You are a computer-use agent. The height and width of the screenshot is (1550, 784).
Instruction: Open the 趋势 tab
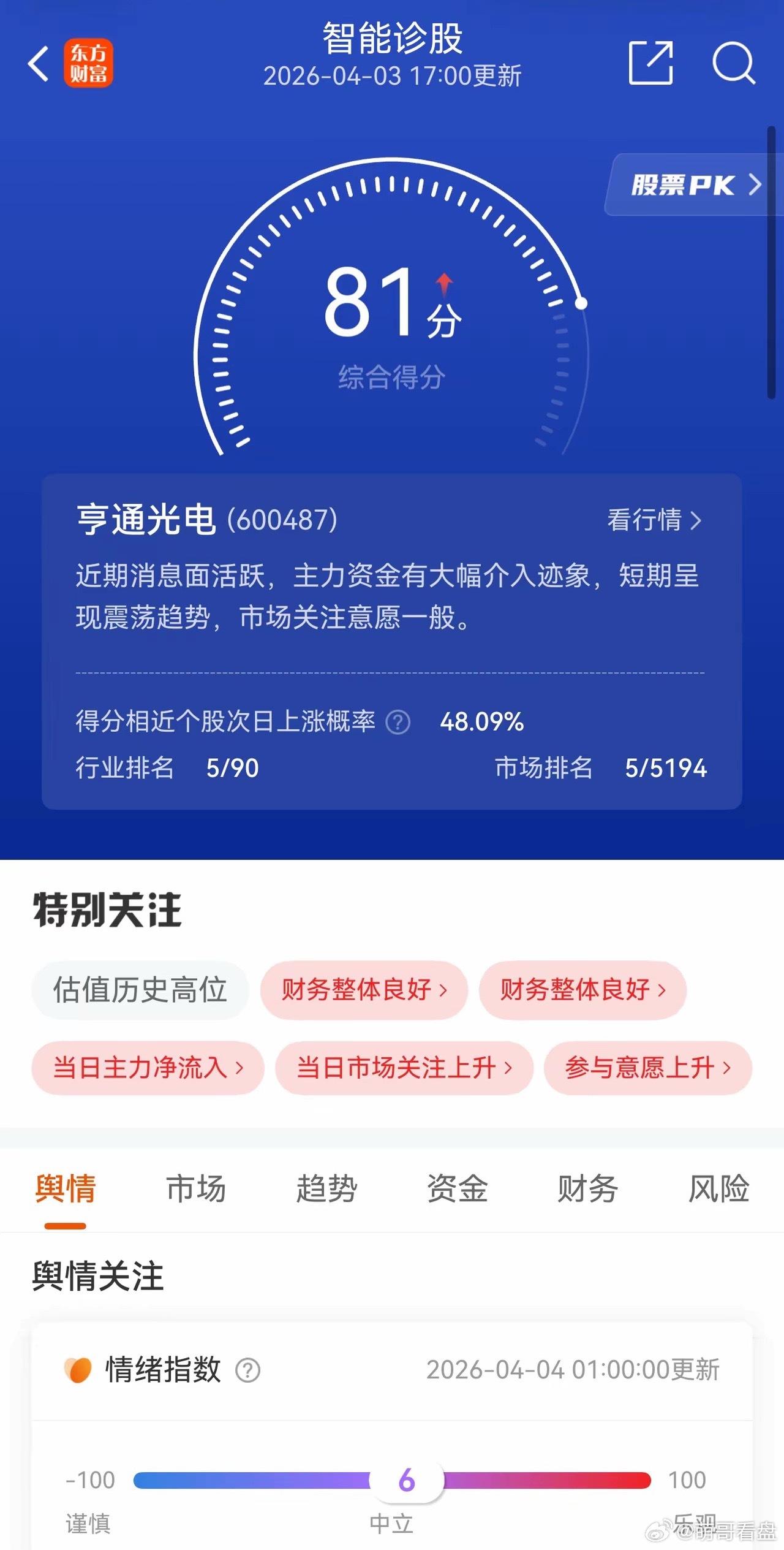pyautogui.click(x=326, y=1188)
